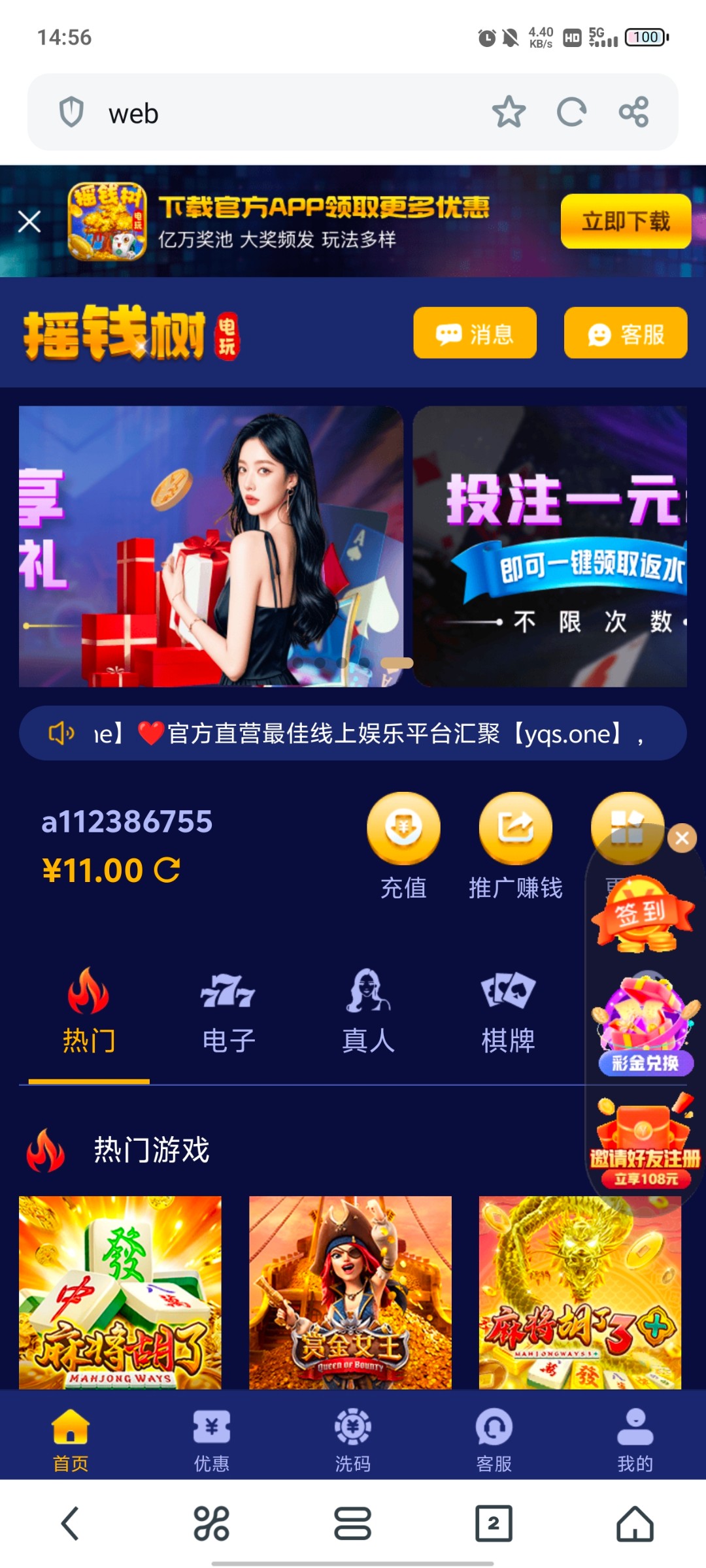The image size is (706, 1568).
Task: Bookmark this page with the star icon
Action: pos(509,112)
